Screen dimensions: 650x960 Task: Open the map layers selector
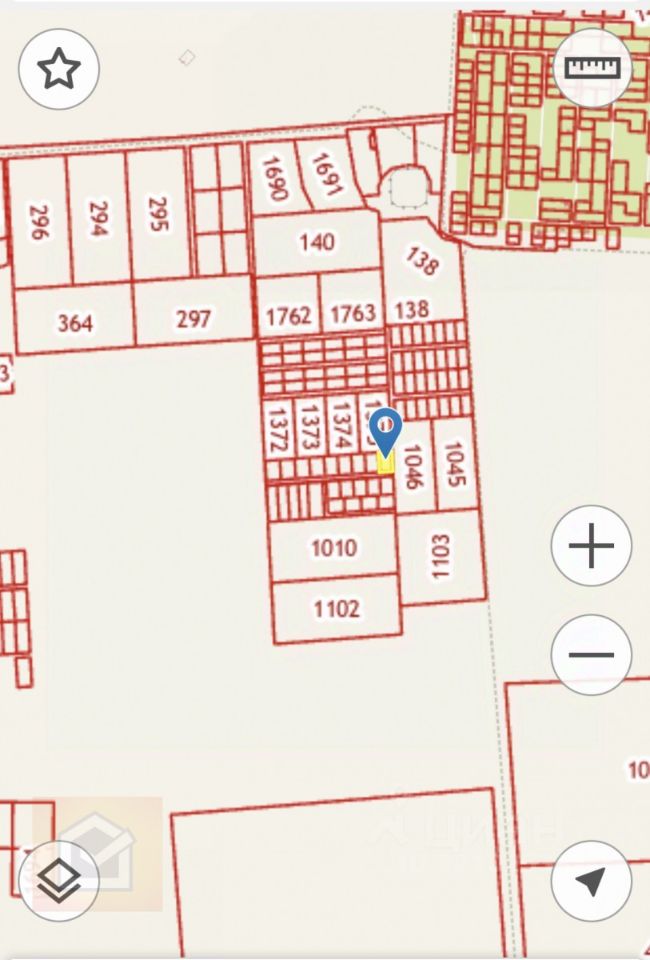coord(58,881)
